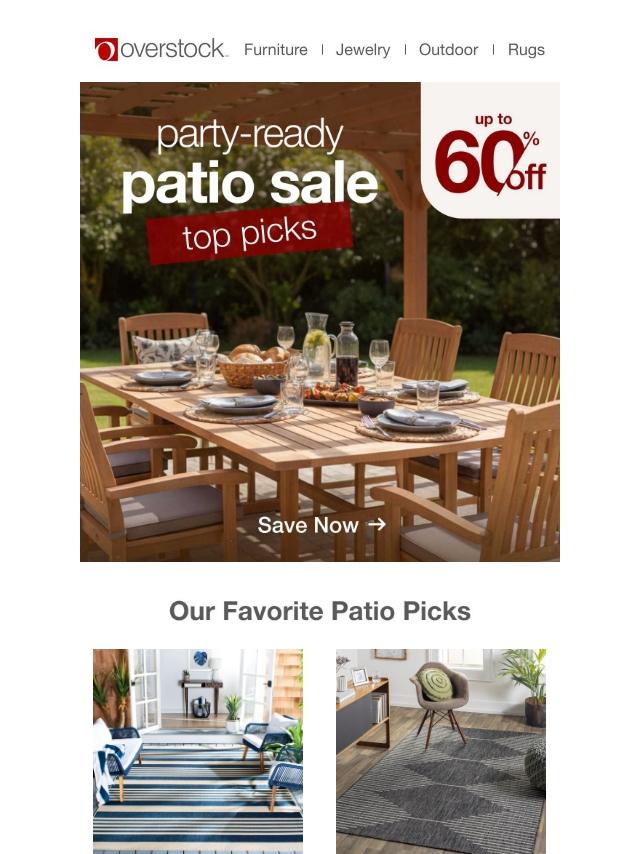Go to the Jewelry category
This screenshot has height=854, width=640.
[363, 49]
